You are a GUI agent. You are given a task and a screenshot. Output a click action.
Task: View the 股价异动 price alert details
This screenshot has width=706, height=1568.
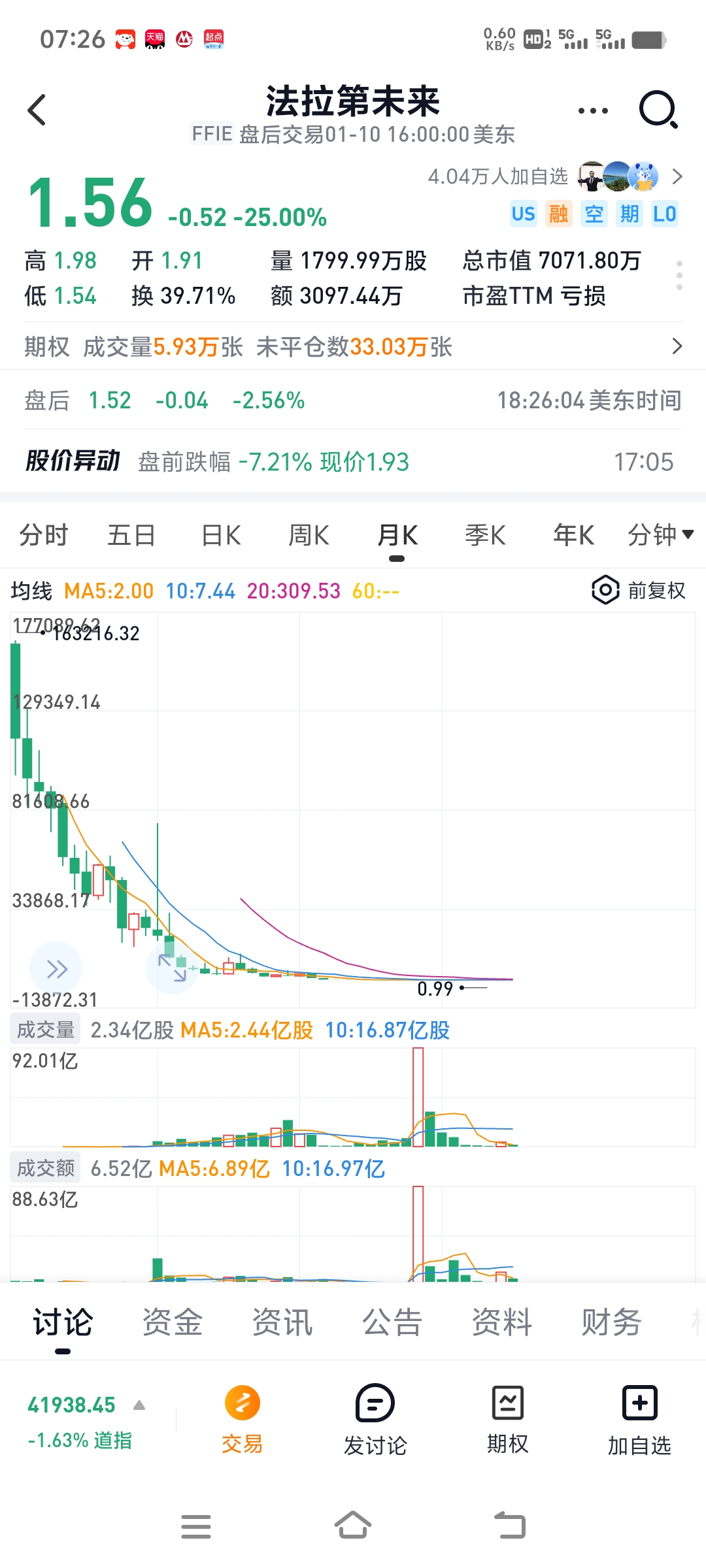(x=353, y=462)
